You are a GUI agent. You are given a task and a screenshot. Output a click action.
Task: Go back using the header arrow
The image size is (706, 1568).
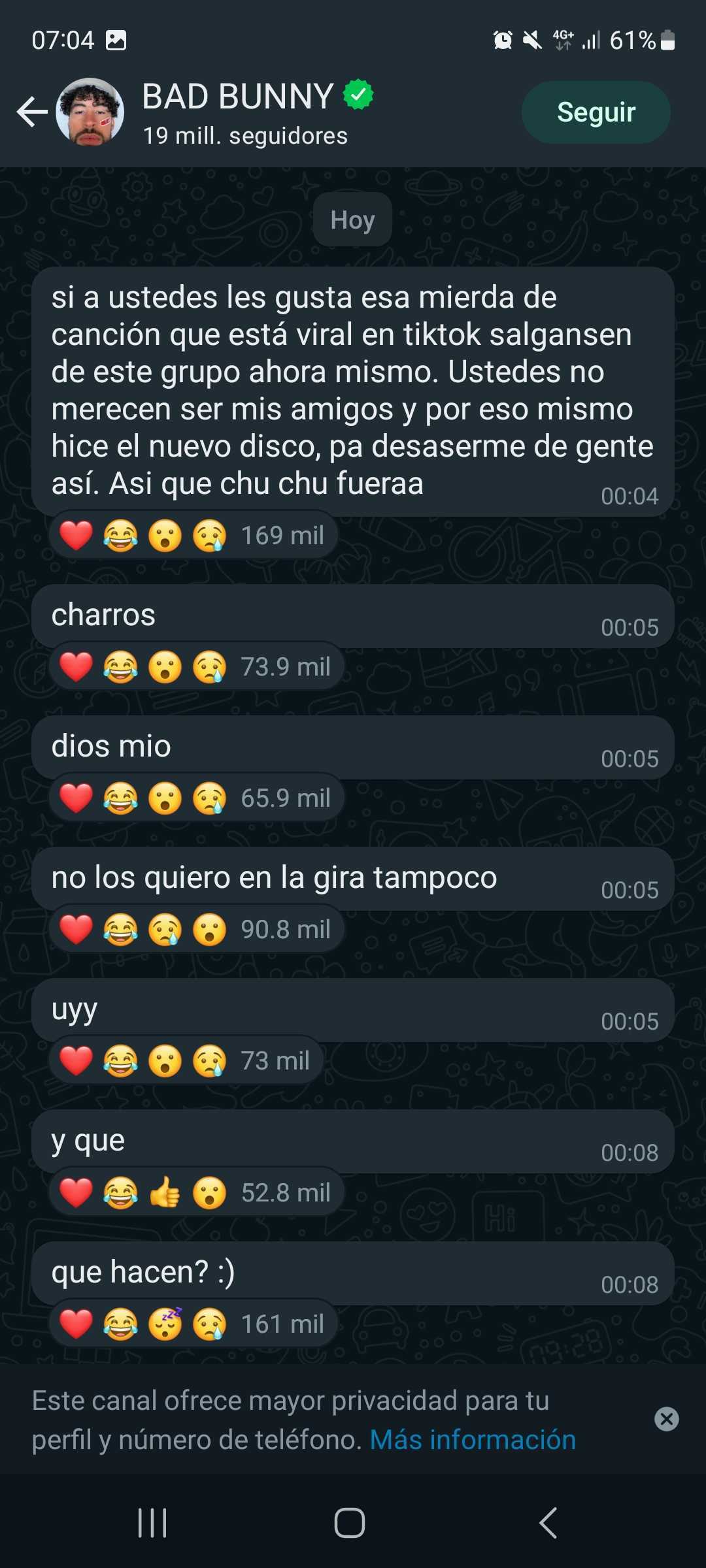click(x=33, y=112)
